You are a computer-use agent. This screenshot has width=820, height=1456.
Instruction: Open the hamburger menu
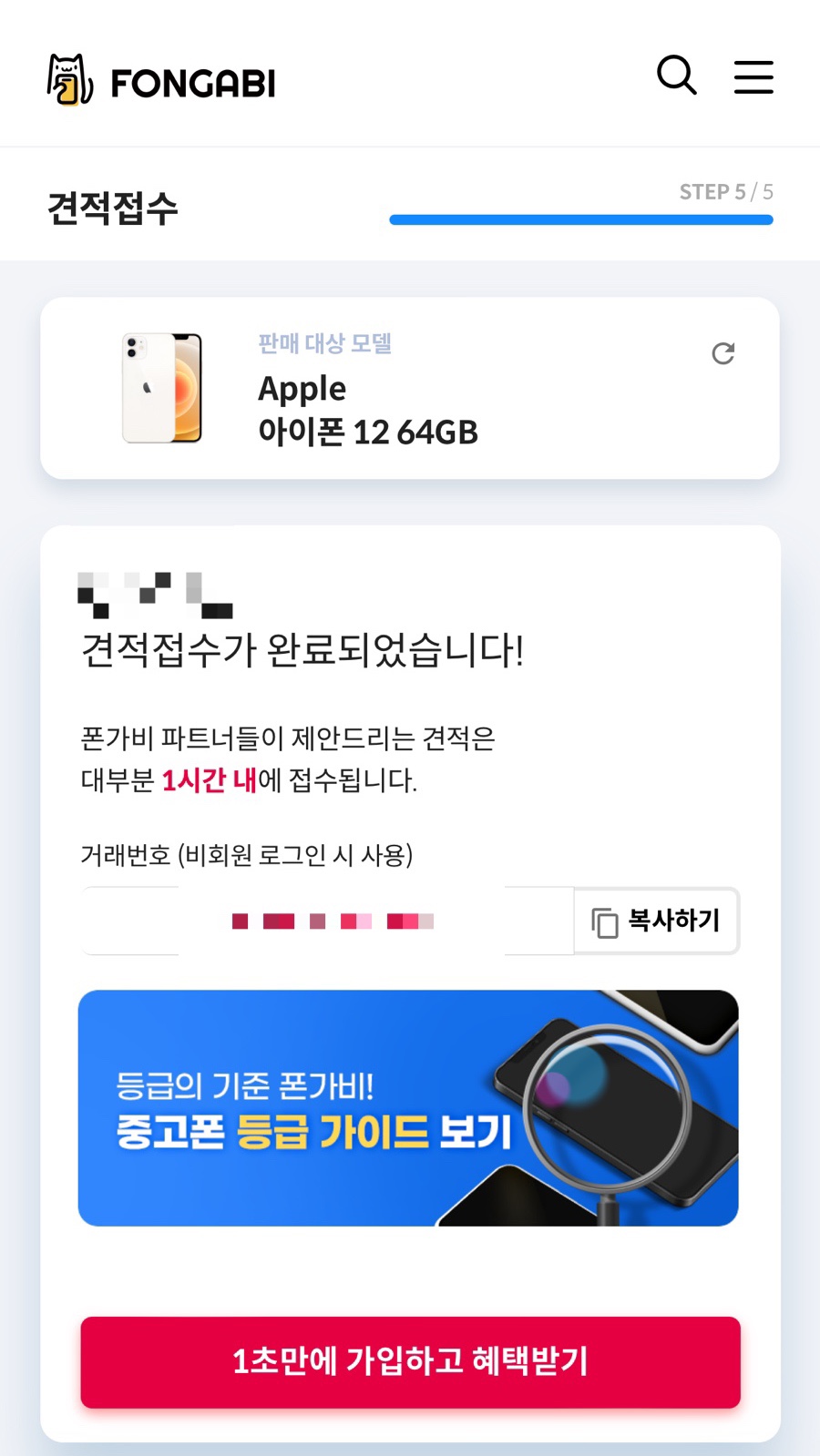tap(753, 77)
